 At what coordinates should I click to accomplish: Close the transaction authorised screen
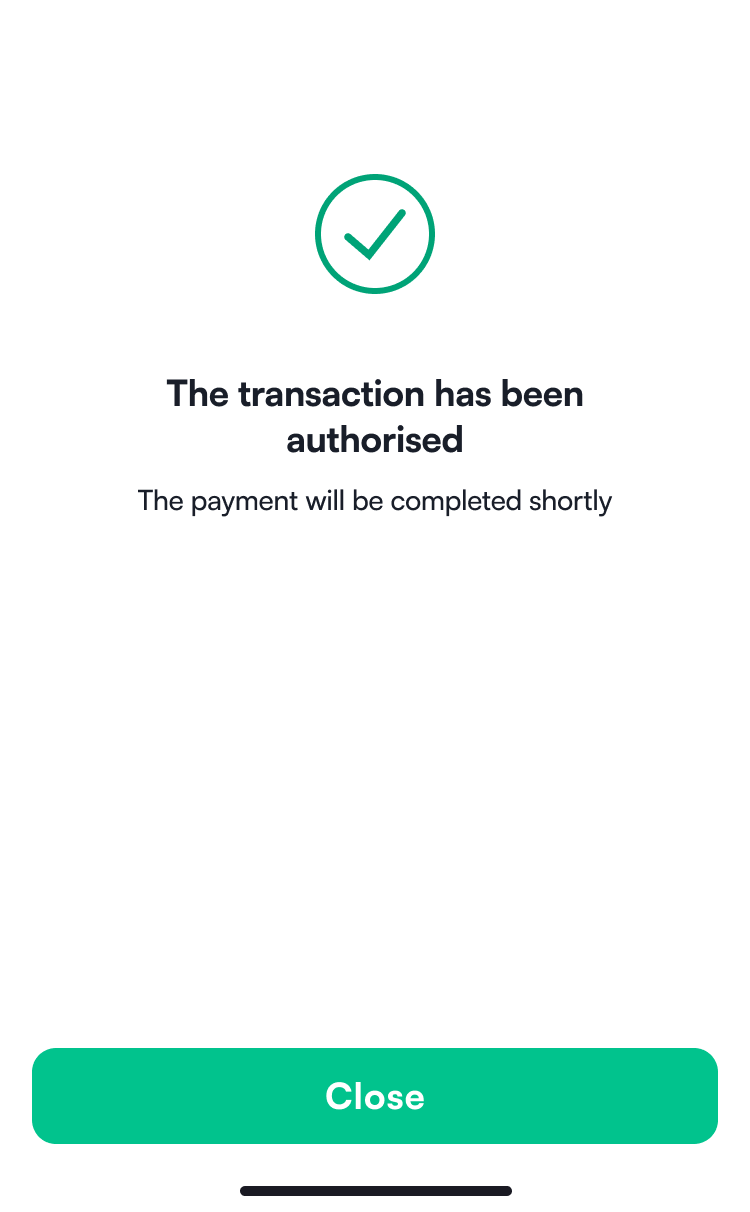click(x=375, y=1096)
